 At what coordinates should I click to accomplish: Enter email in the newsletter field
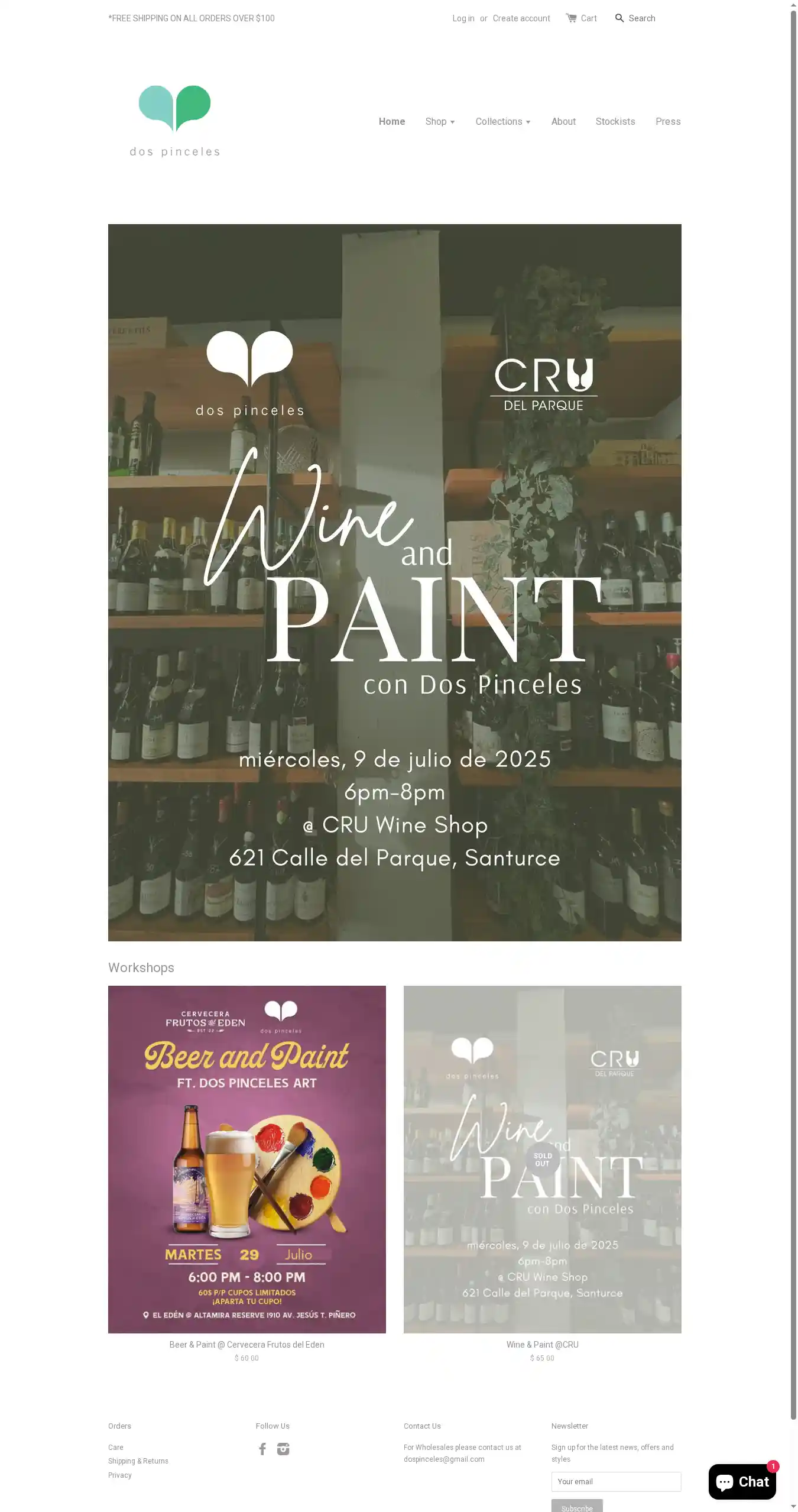tap(615, 1481)
